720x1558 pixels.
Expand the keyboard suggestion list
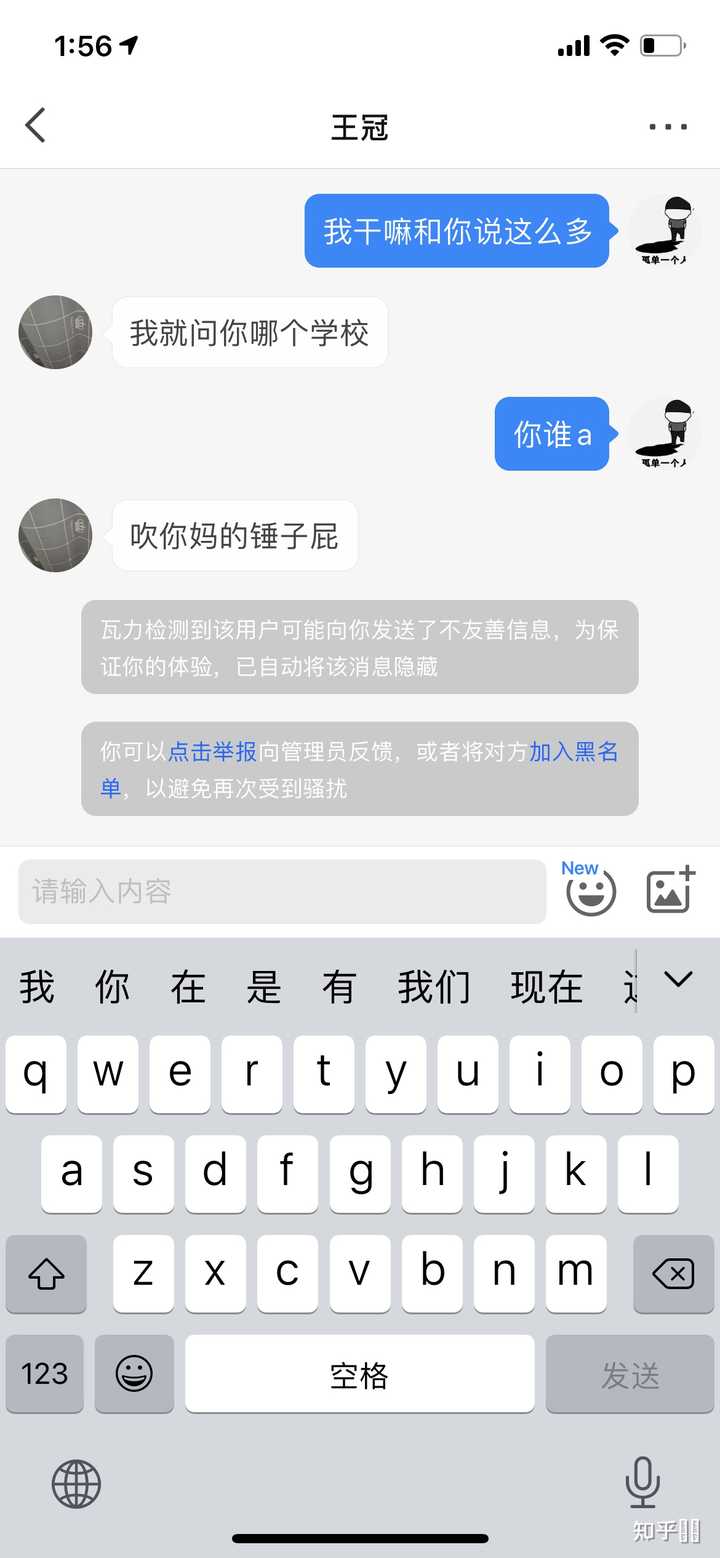[678, 980]
